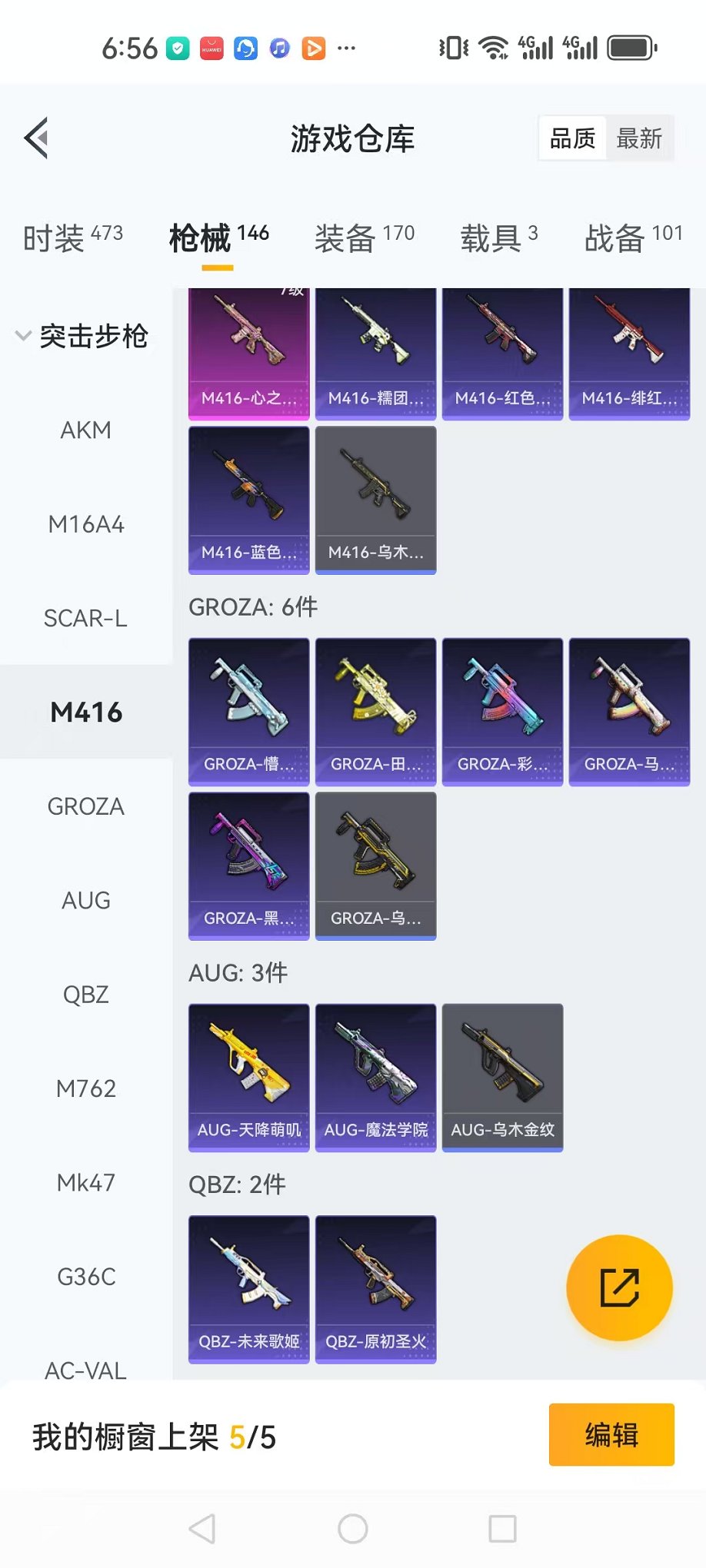The width and height of the screenshot is (706, 1568).
Task: Tap the 编辑 button
Action: (611, 1435)
